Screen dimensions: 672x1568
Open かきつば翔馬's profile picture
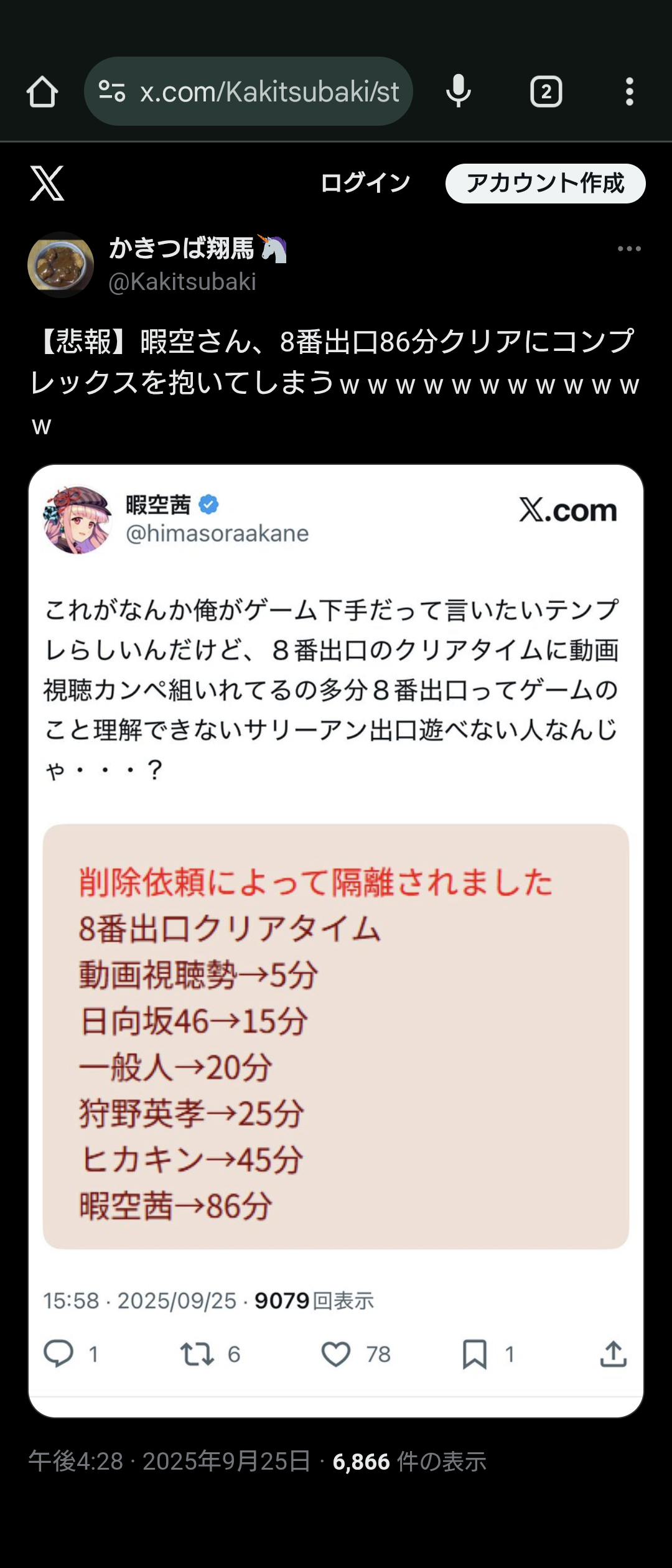click(60, 265)
